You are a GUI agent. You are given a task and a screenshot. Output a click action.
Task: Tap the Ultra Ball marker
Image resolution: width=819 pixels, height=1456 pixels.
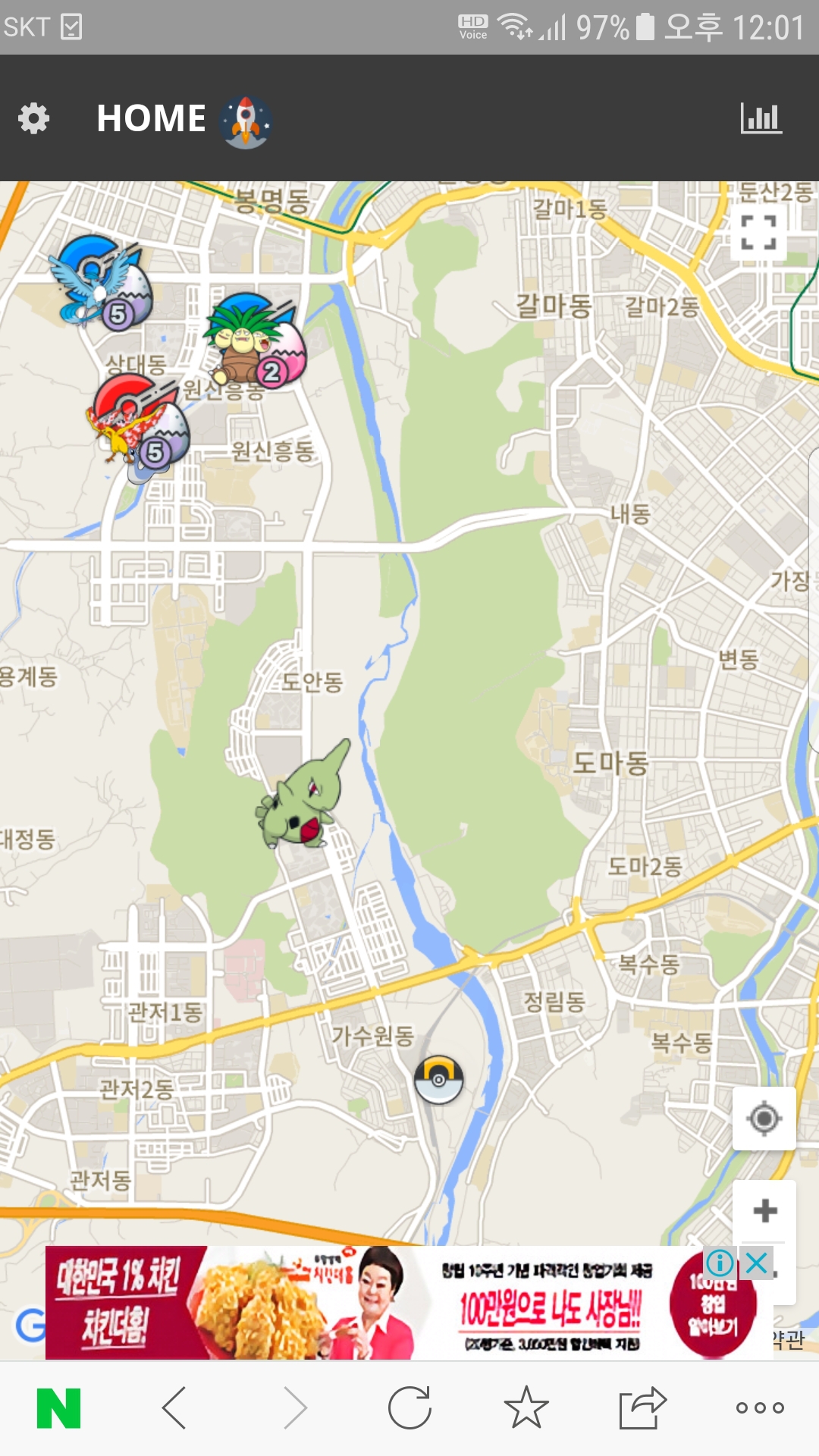(438, 1079)
